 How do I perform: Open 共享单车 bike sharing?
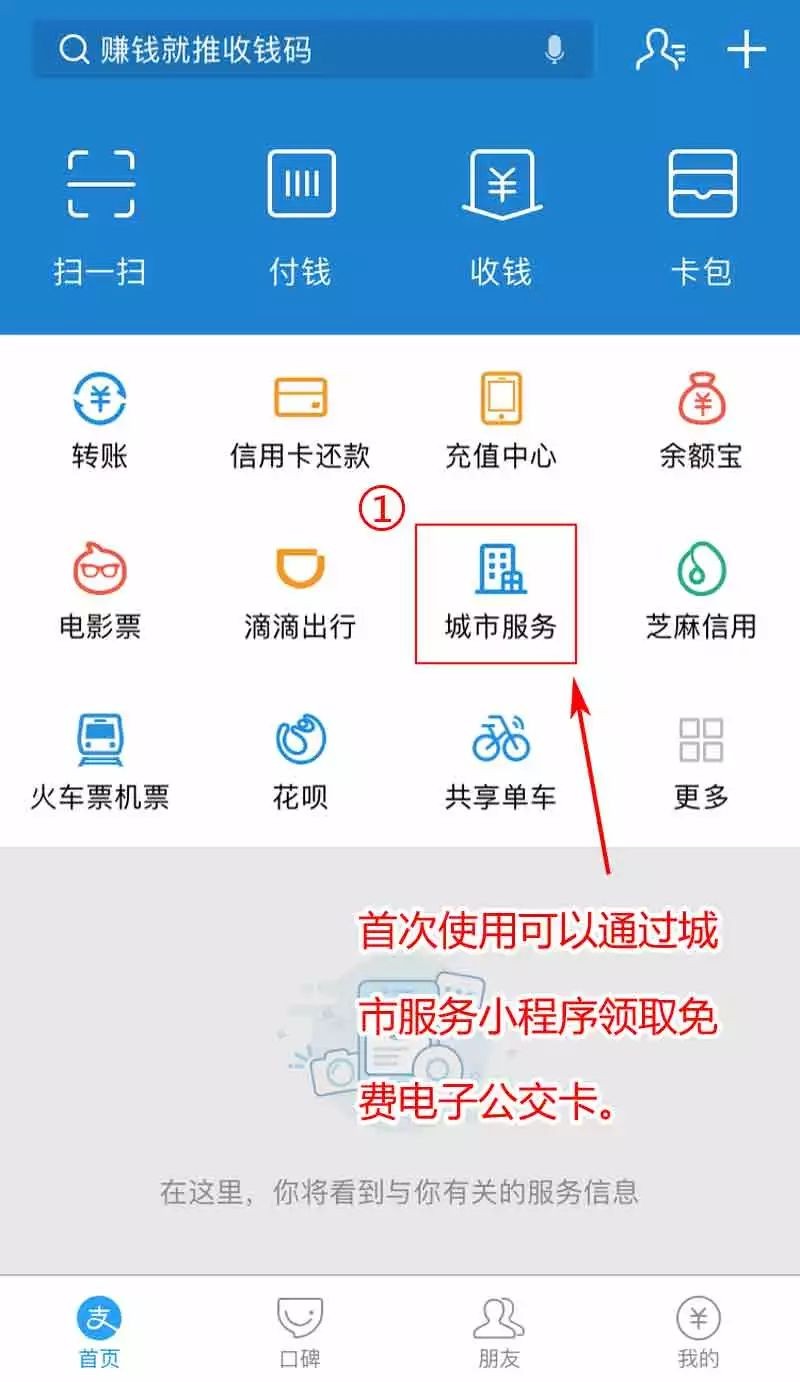tap(500, 762)
